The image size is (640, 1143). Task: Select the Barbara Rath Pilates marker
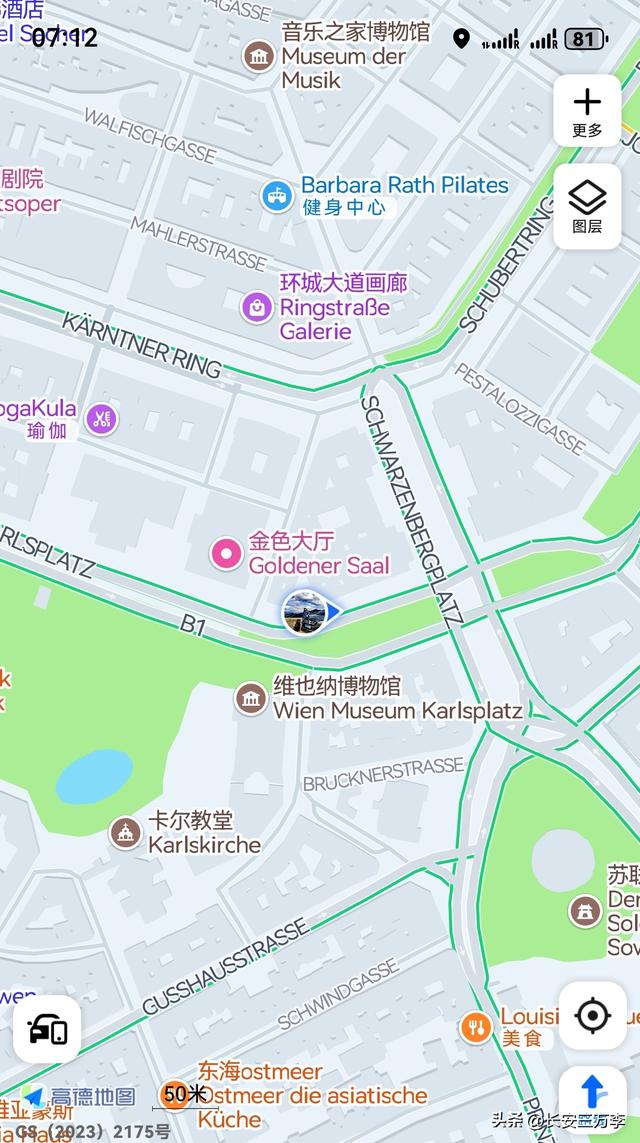pos(278,196)
